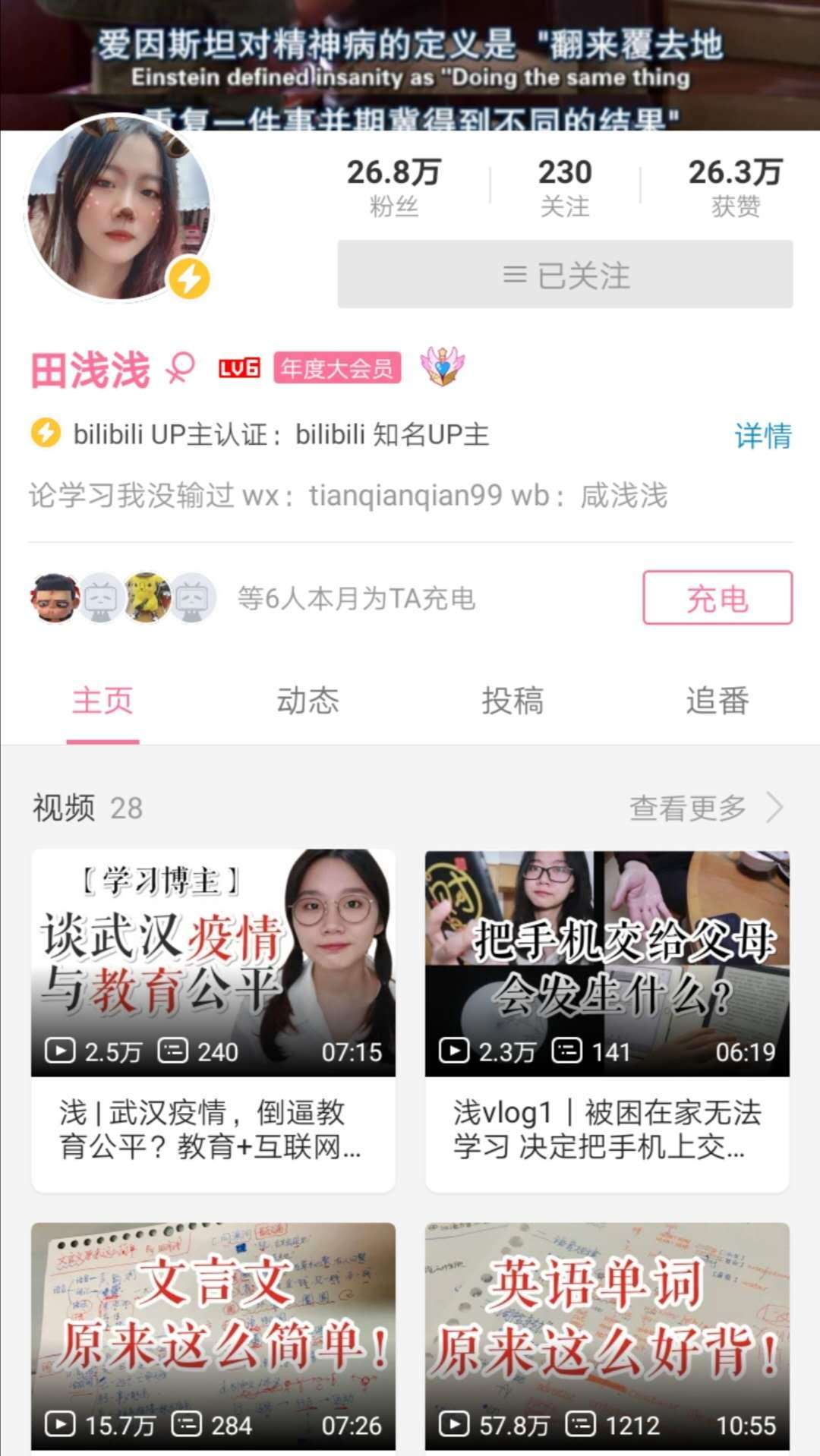820x1456 pixels.
Task: Open the 英语单词原来这么好背 video
Action: pos(607,1336)
